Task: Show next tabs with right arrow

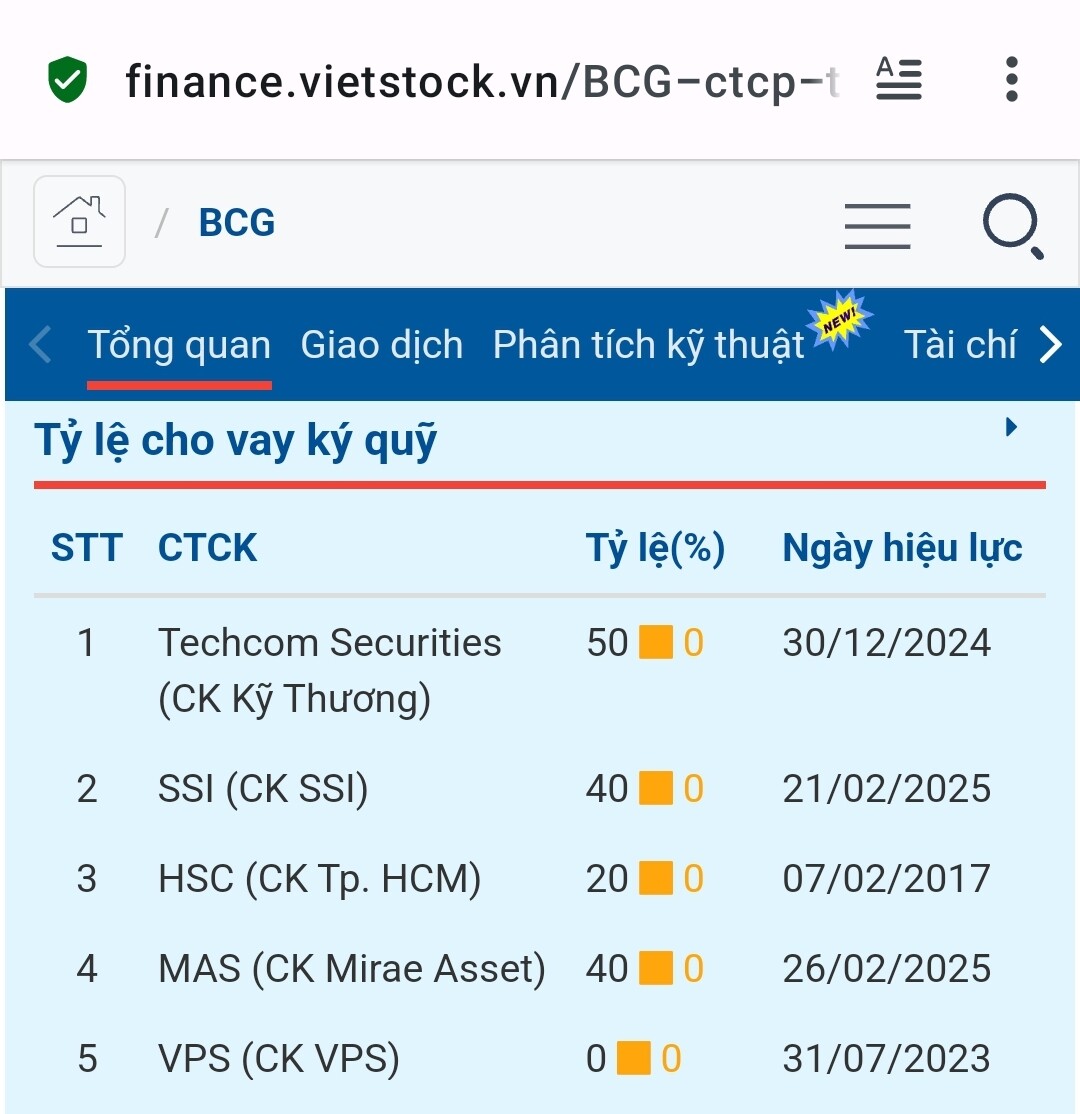Action: 1051,346
